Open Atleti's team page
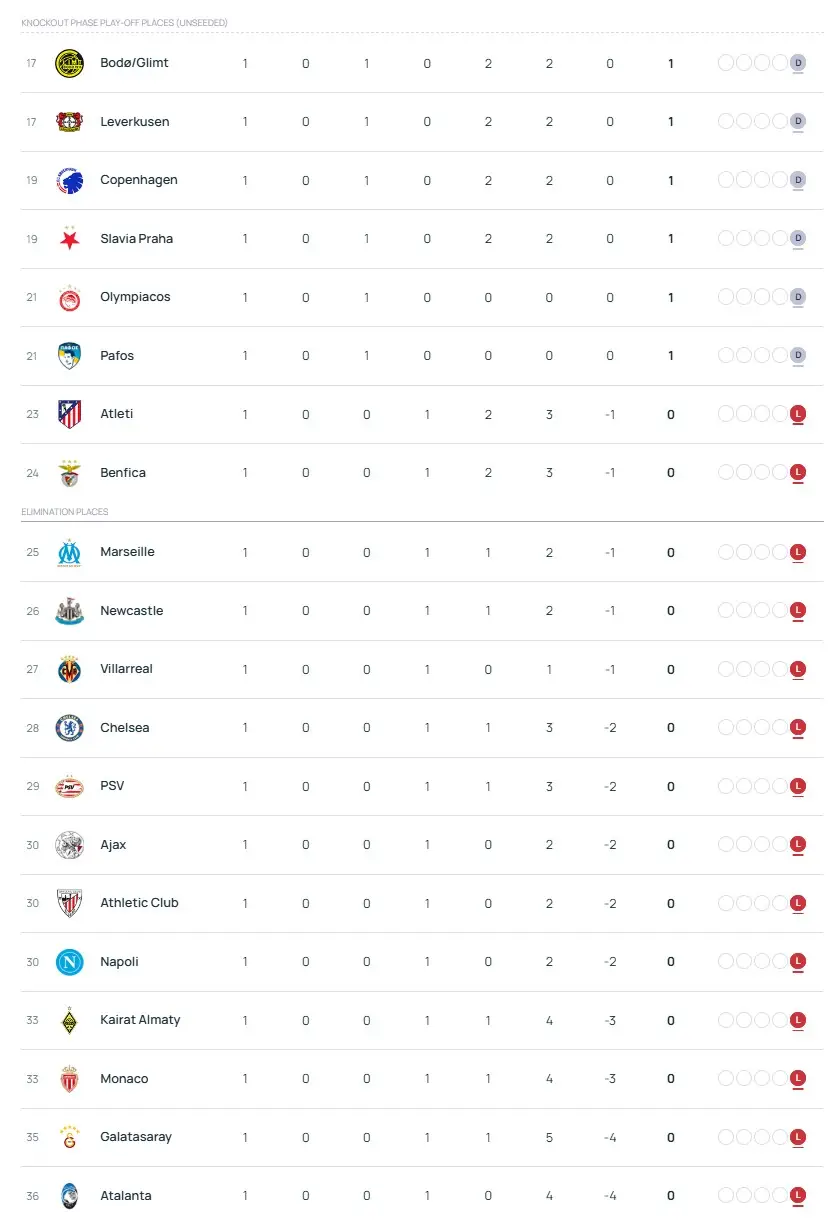Image resolution: width=837 pixels, height=1222 pixels. point(116,414)
